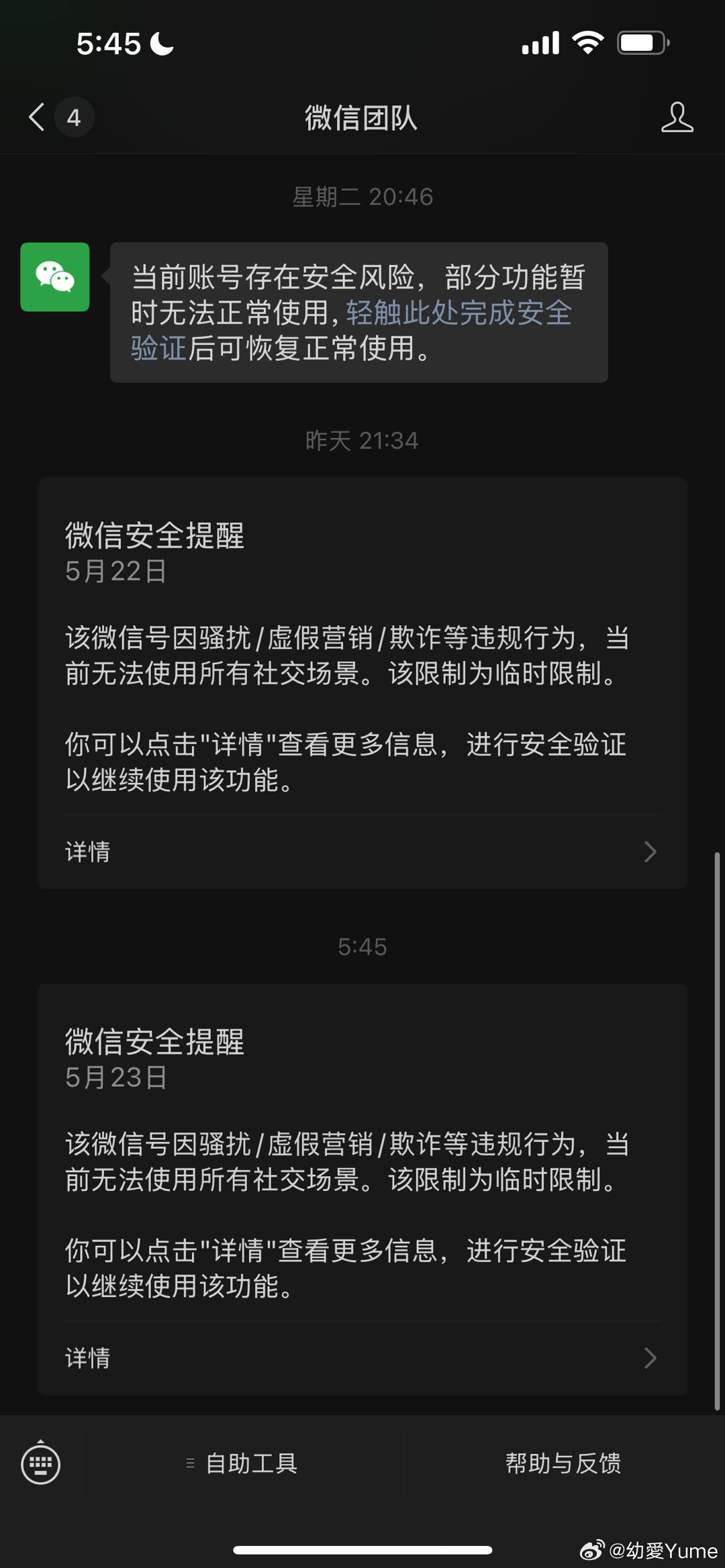Open 帮助与反馈
The height and width of the screenshot is (1568, 725).
563,1463
